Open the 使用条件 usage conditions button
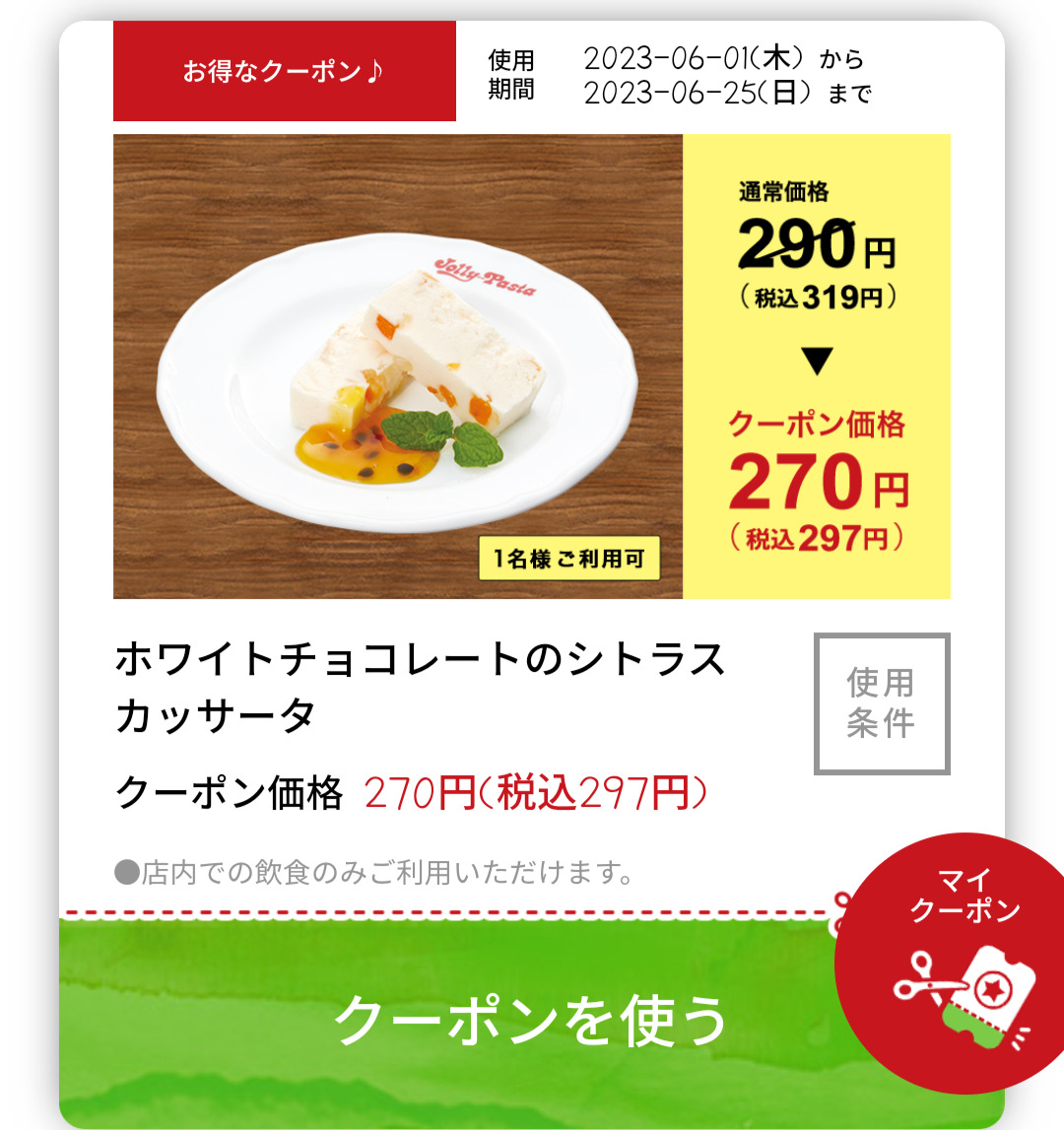This screenshot has width=1064, height=1130. (881, 703)
